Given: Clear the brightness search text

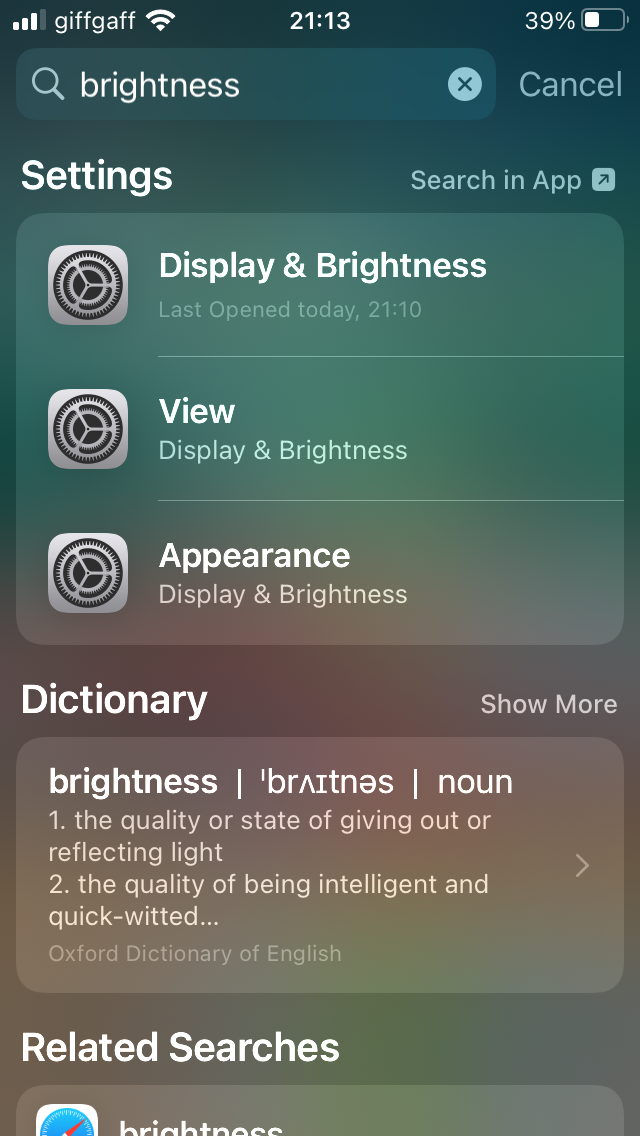Looking at the screenshot, I should pos(465,85).
